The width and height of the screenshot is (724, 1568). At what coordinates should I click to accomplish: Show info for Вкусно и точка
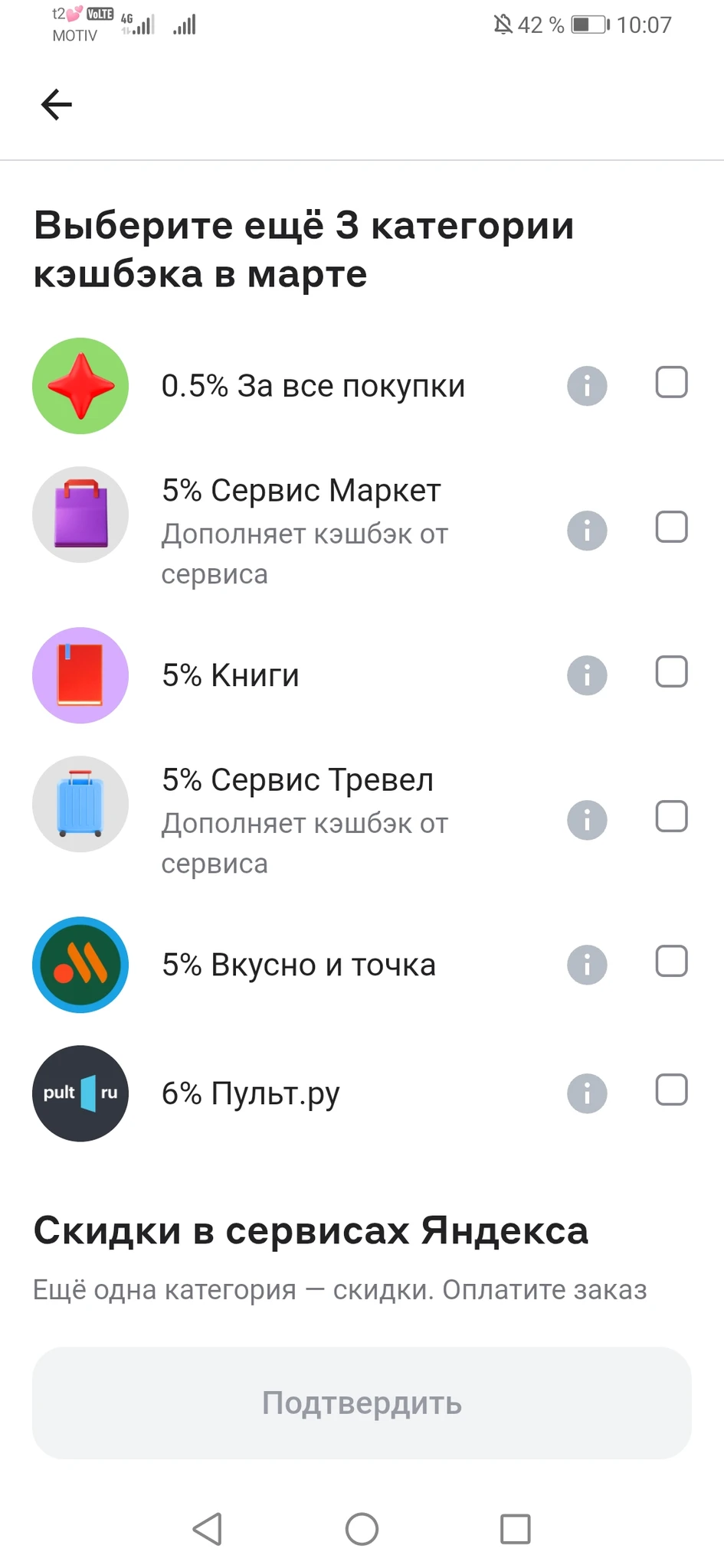tap(587, 965)
